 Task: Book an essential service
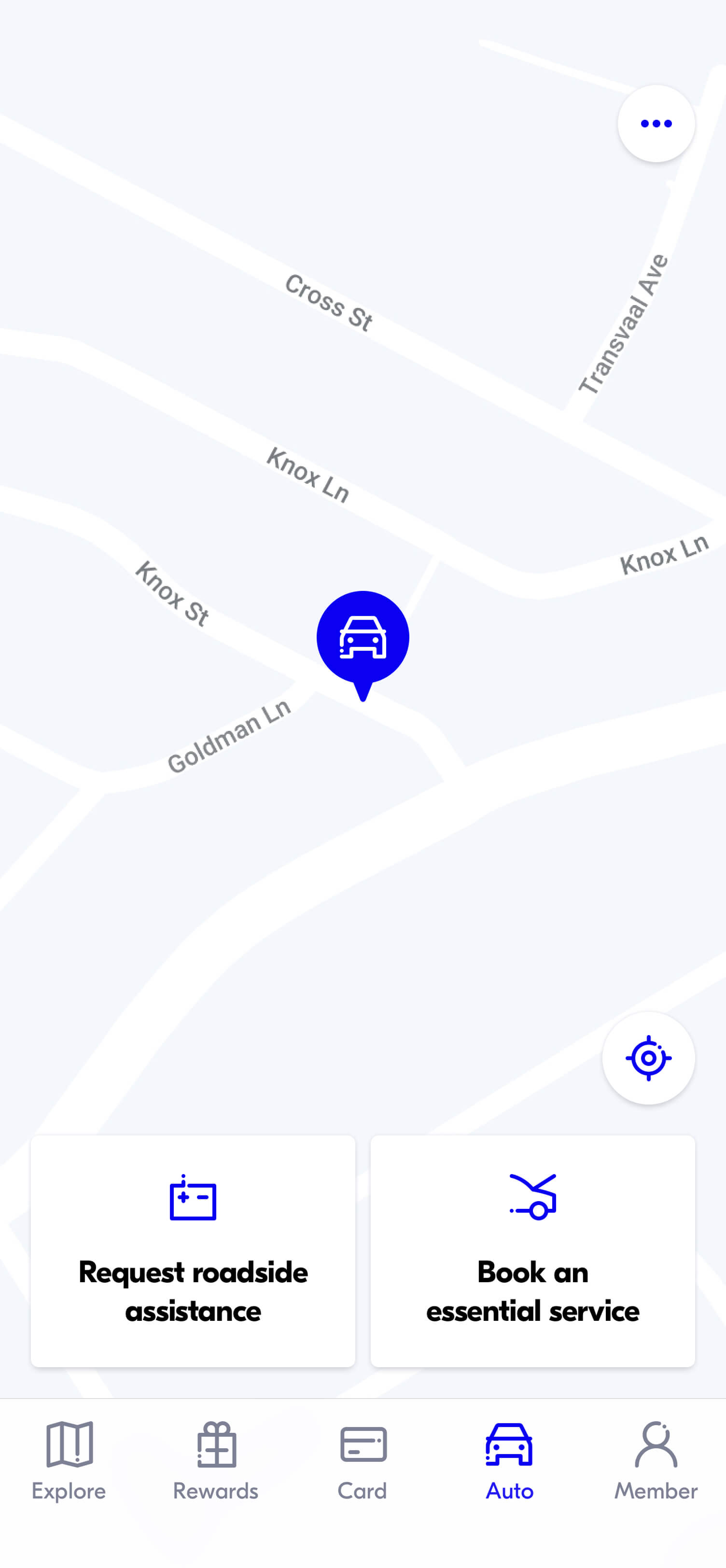tap(532, 1250)
